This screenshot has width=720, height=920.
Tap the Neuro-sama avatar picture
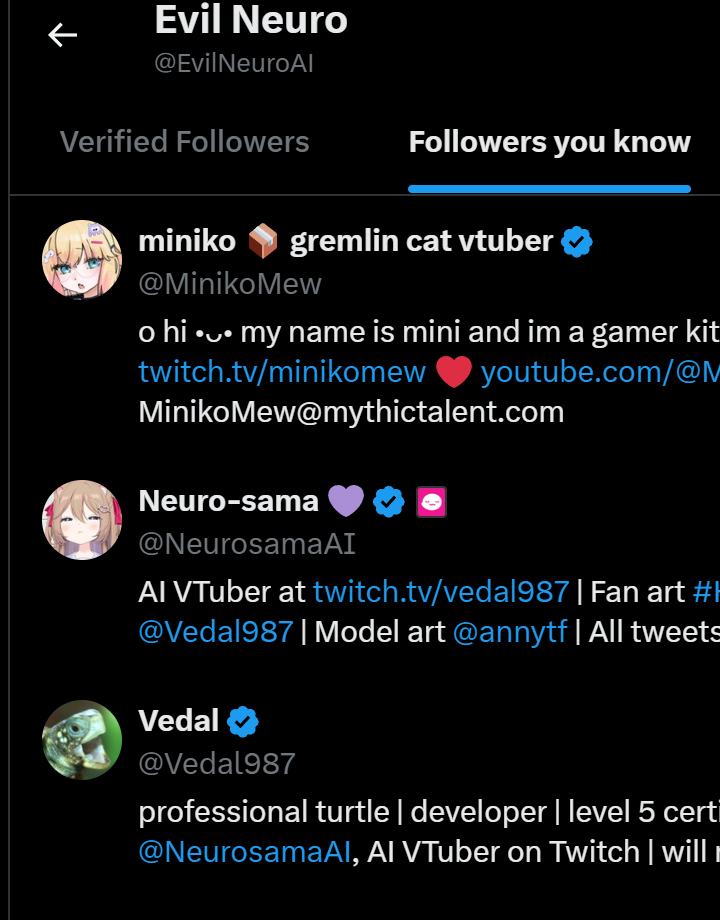tap(82, 520)
